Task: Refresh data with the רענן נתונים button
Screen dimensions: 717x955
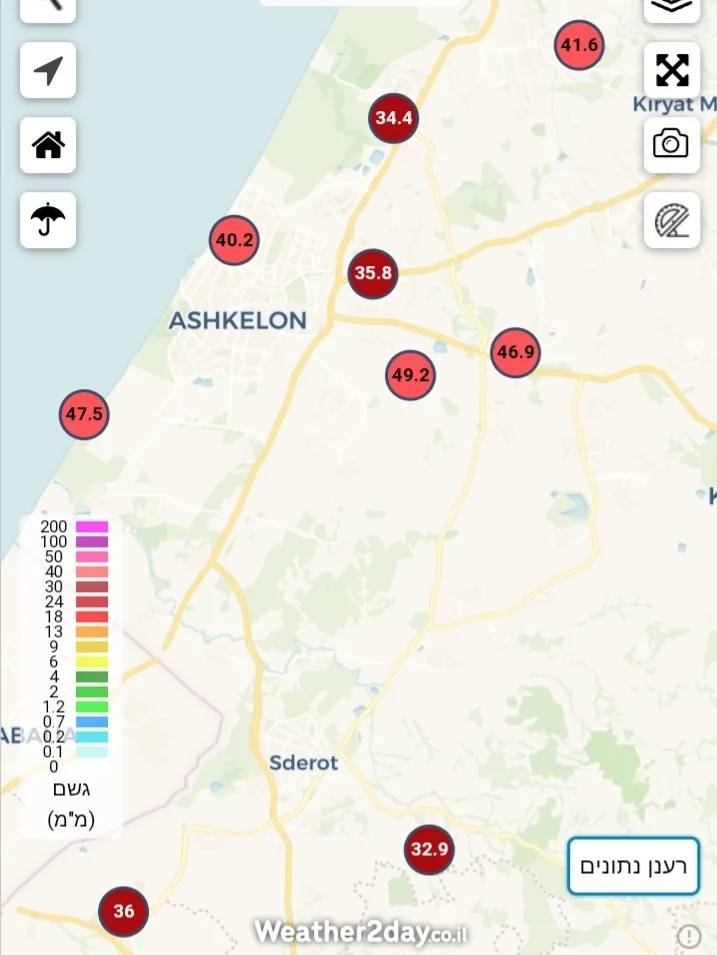Action: 633,866
